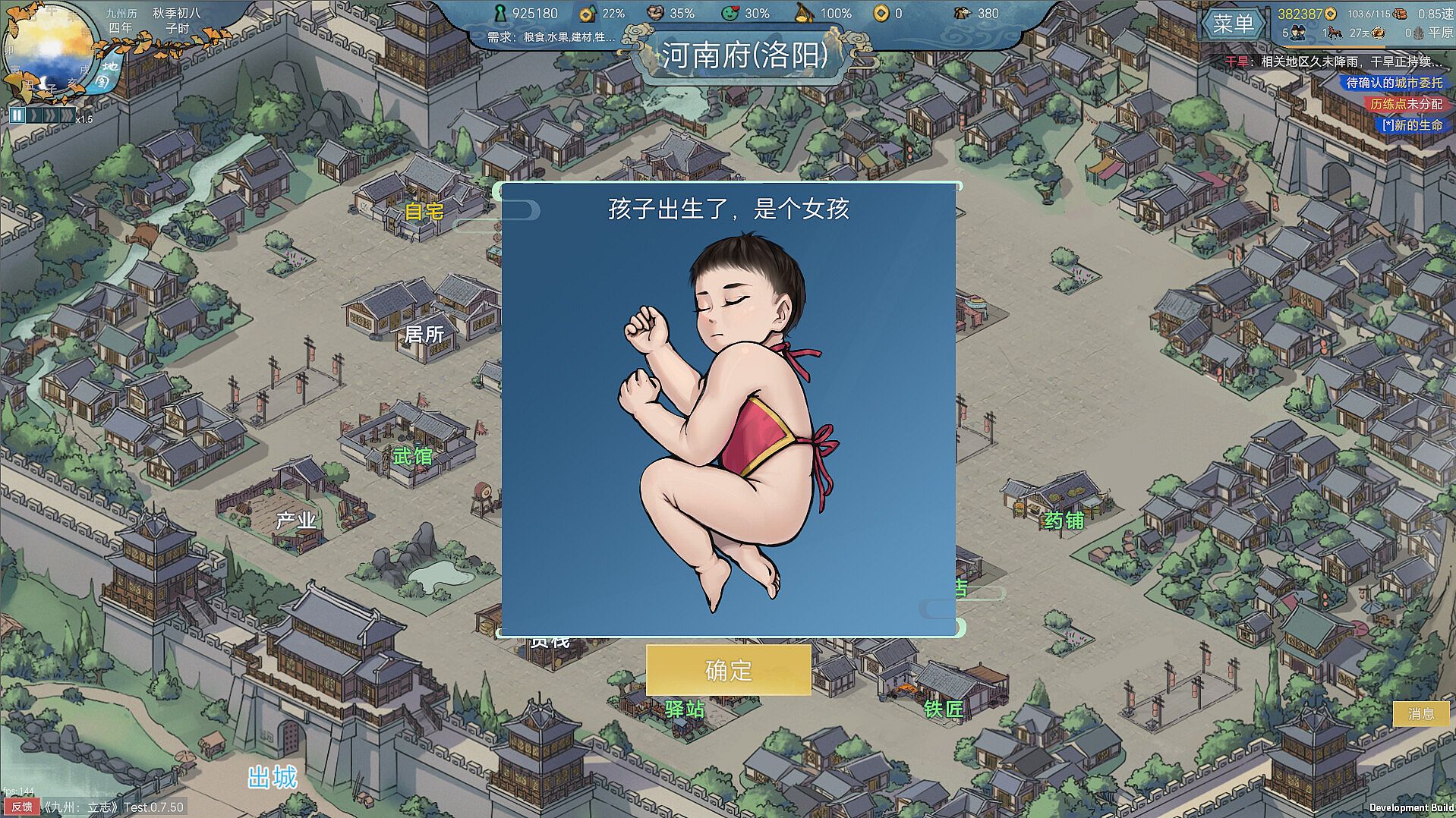
Task: Visit the 铁匠 blacksmith
Action: (943, 709)
